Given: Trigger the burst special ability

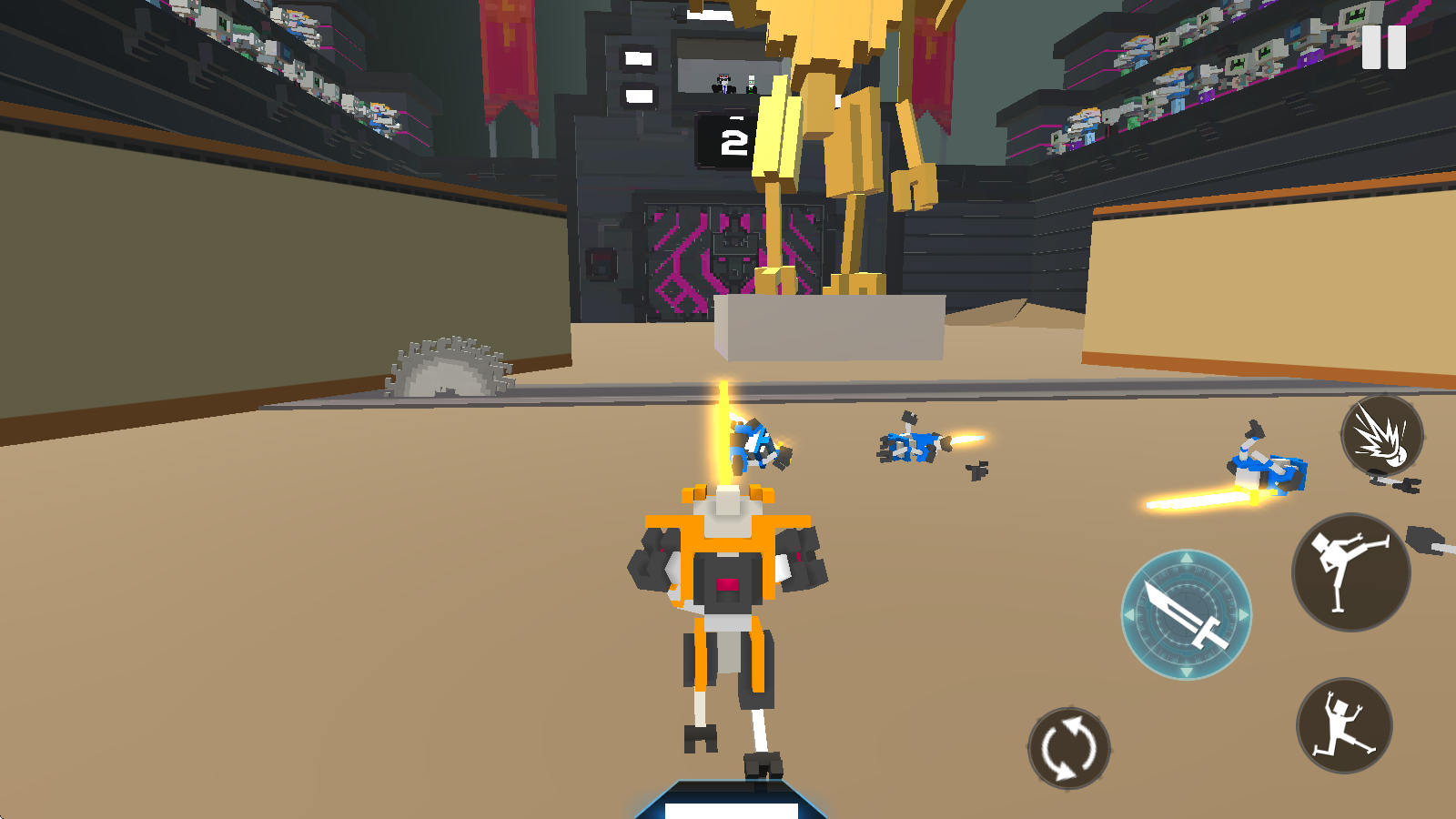Looking at the screenshot, I should 1381,435.
